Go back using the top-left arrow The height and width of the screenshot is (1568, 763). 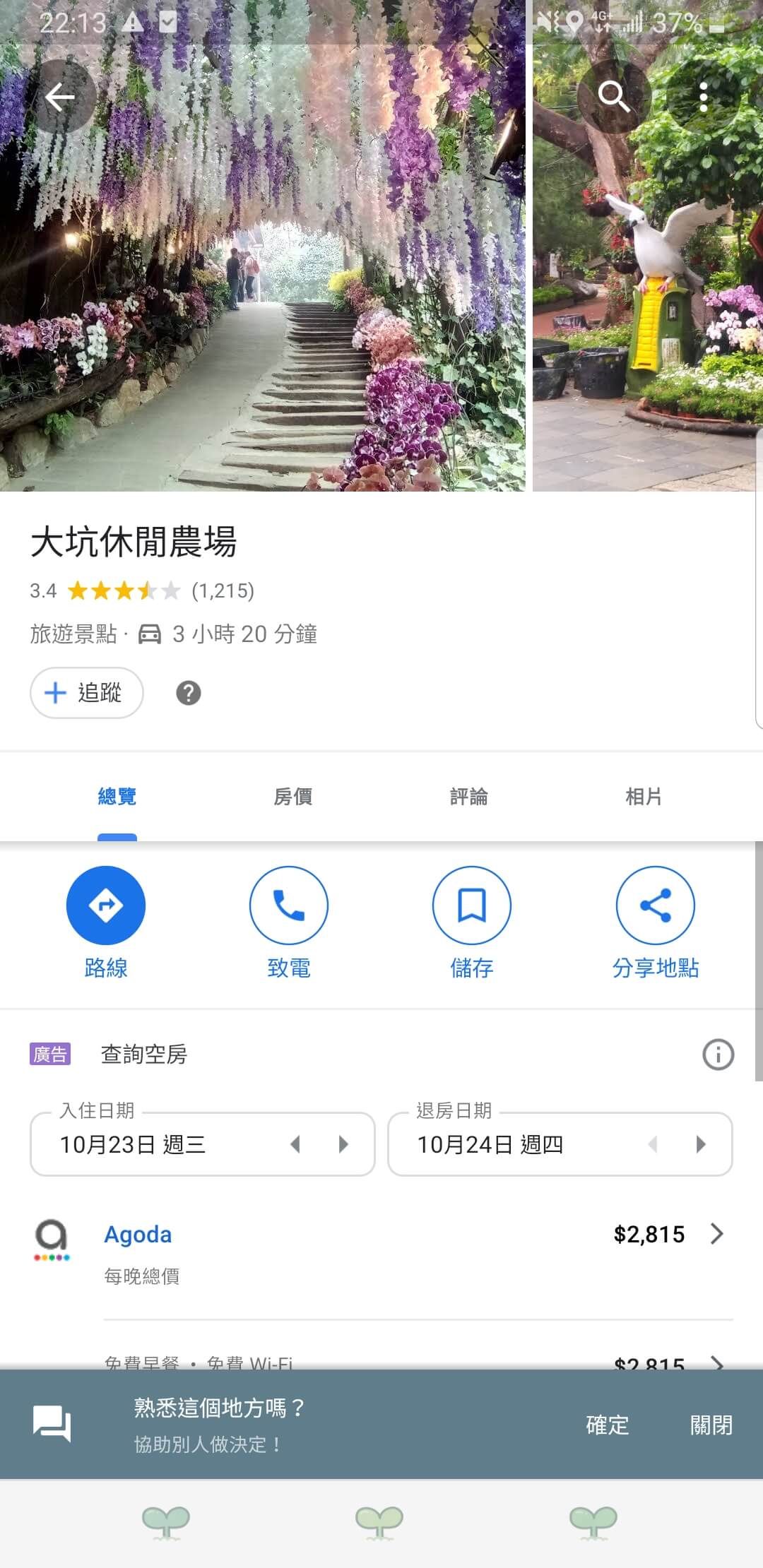(x=61, y=97)
